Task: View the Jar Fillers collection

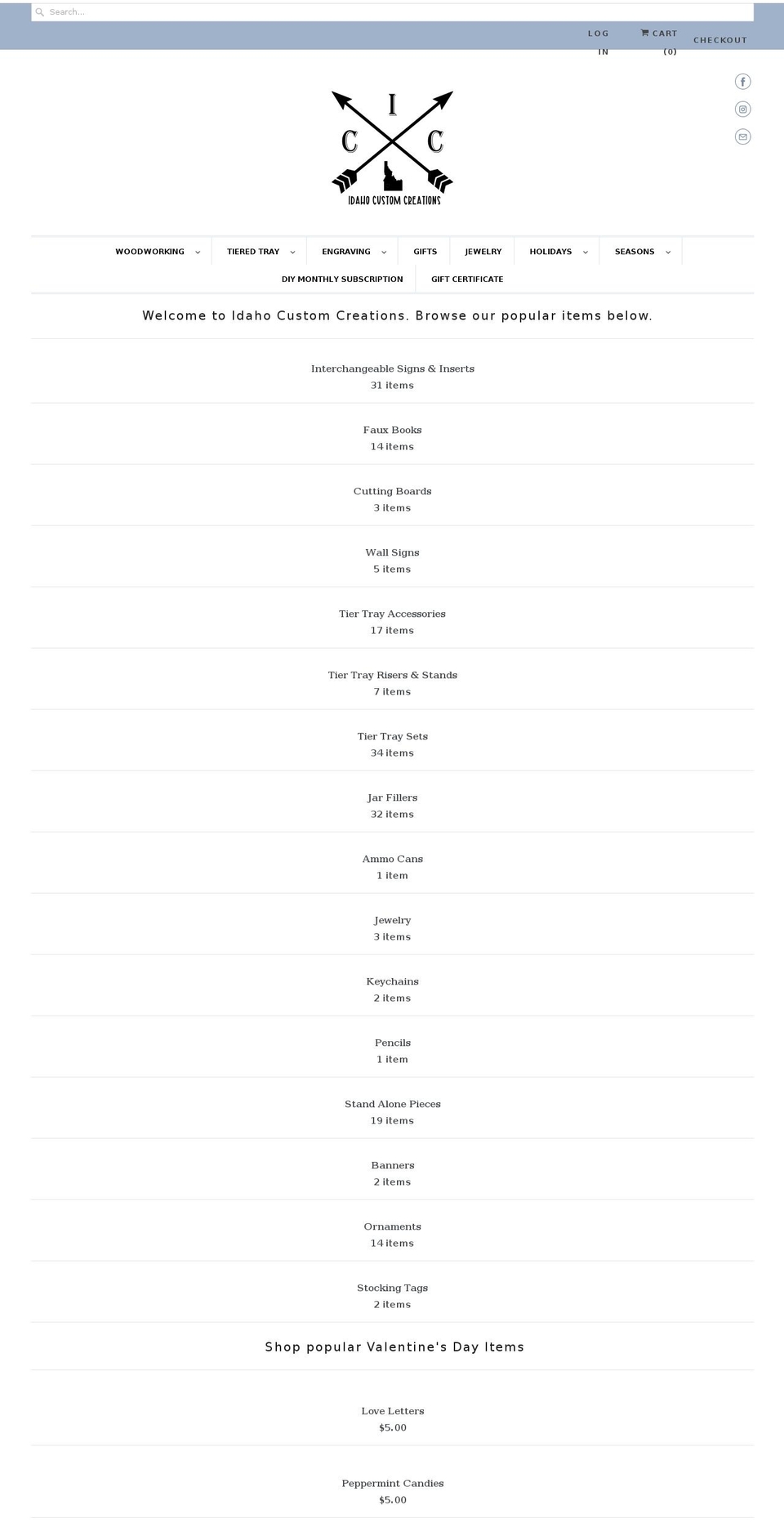Action: [x=392, y=798]
